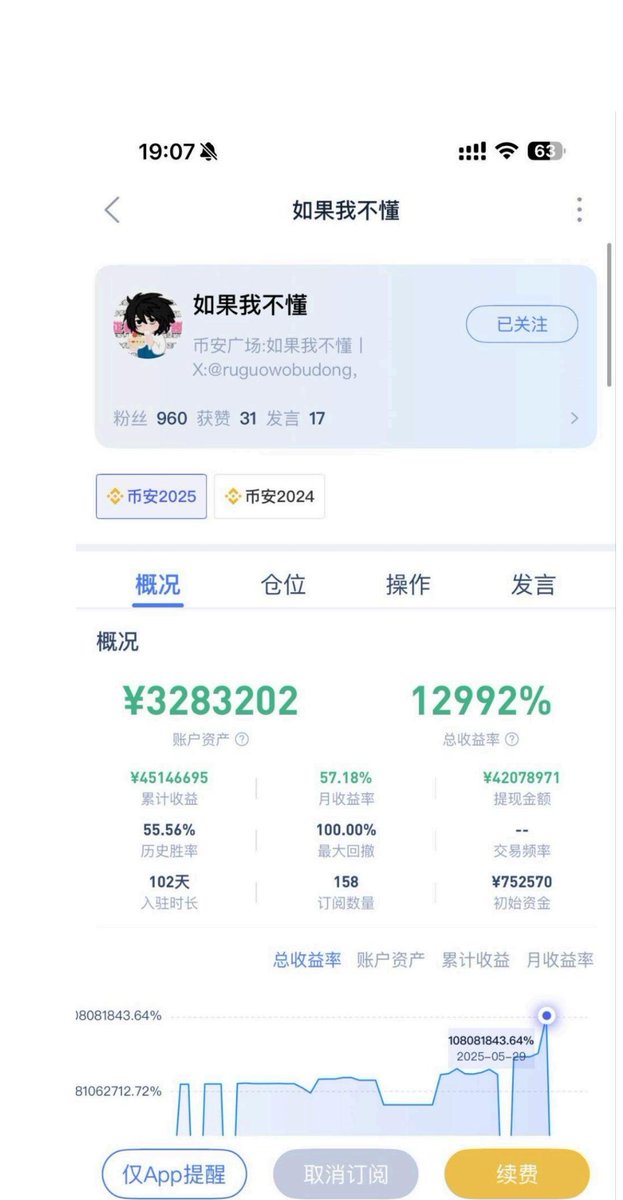Go back using the top-left arrow

click(112, 210)
